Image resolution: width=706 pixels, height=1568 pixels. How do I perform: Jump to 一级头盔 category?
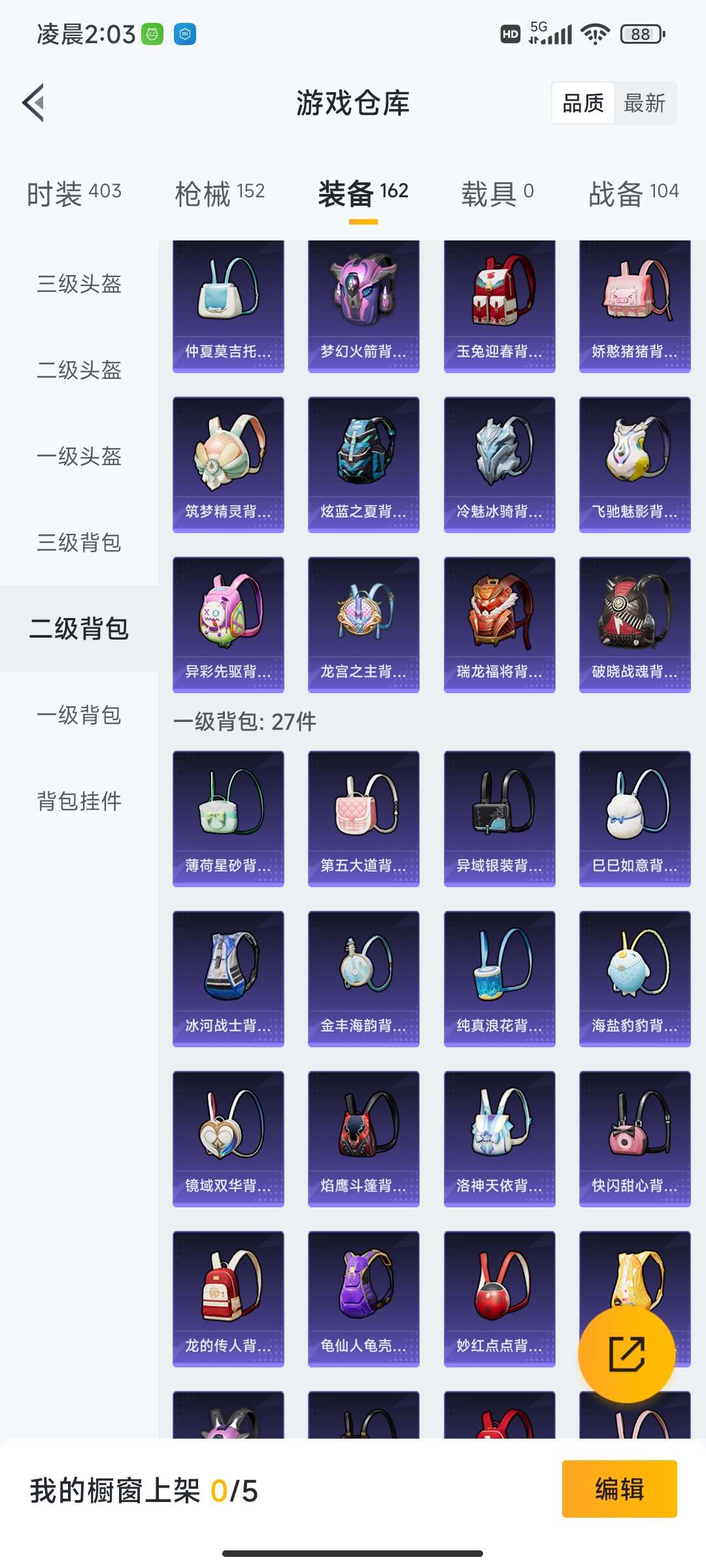[79, 457]
